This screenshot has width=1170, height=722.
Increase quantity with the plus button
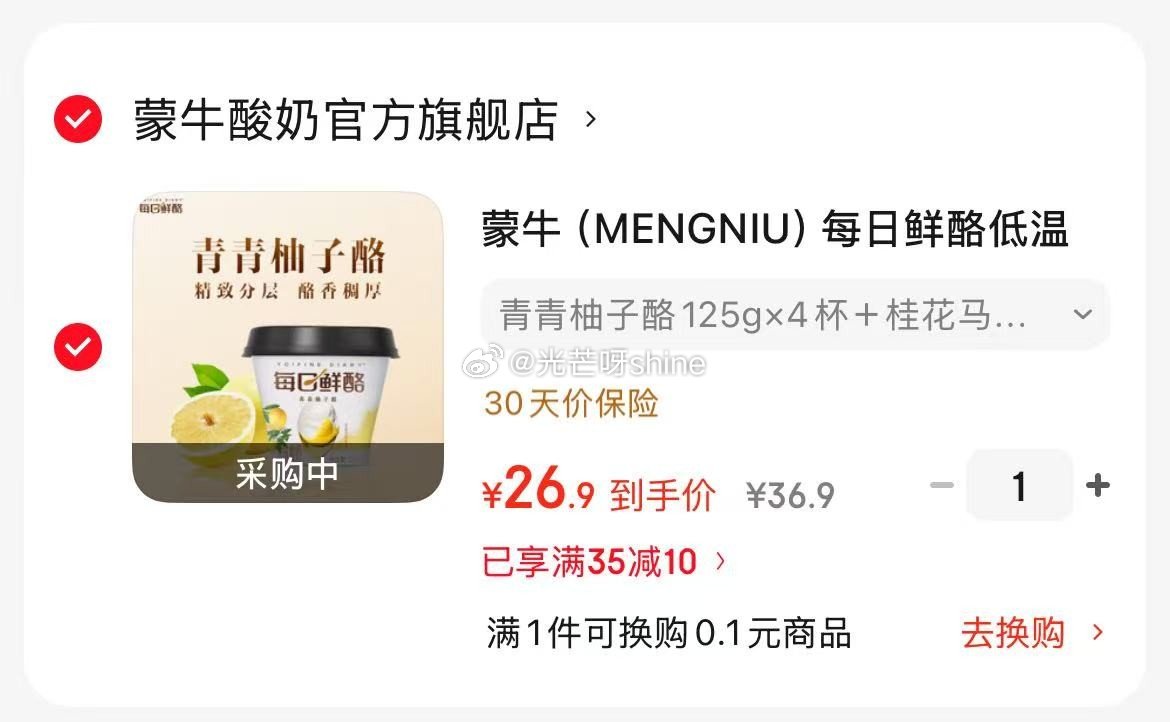point(1097,486)
